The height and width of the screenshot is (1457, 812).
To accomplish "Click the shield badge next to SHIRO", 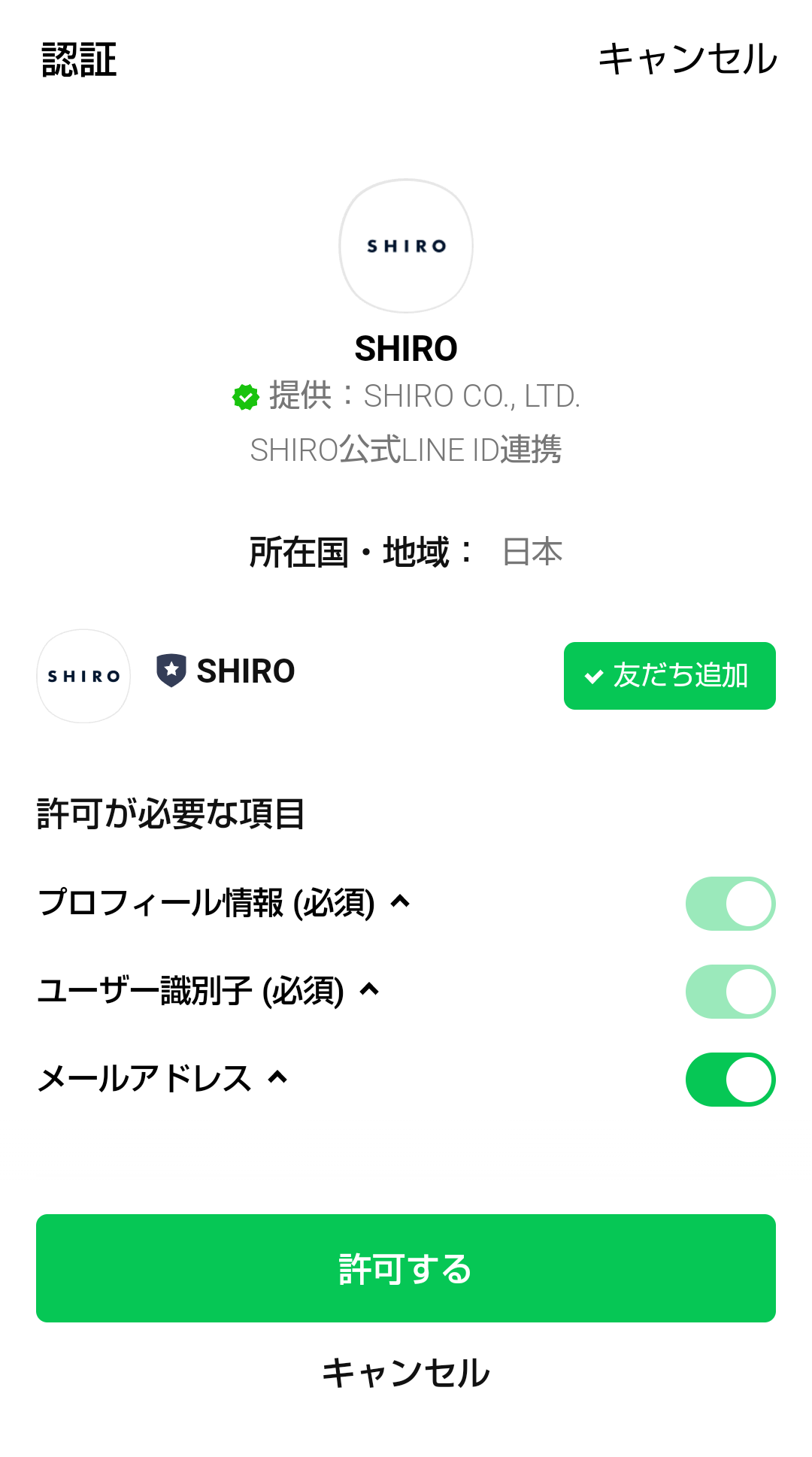I will point(171,671).
